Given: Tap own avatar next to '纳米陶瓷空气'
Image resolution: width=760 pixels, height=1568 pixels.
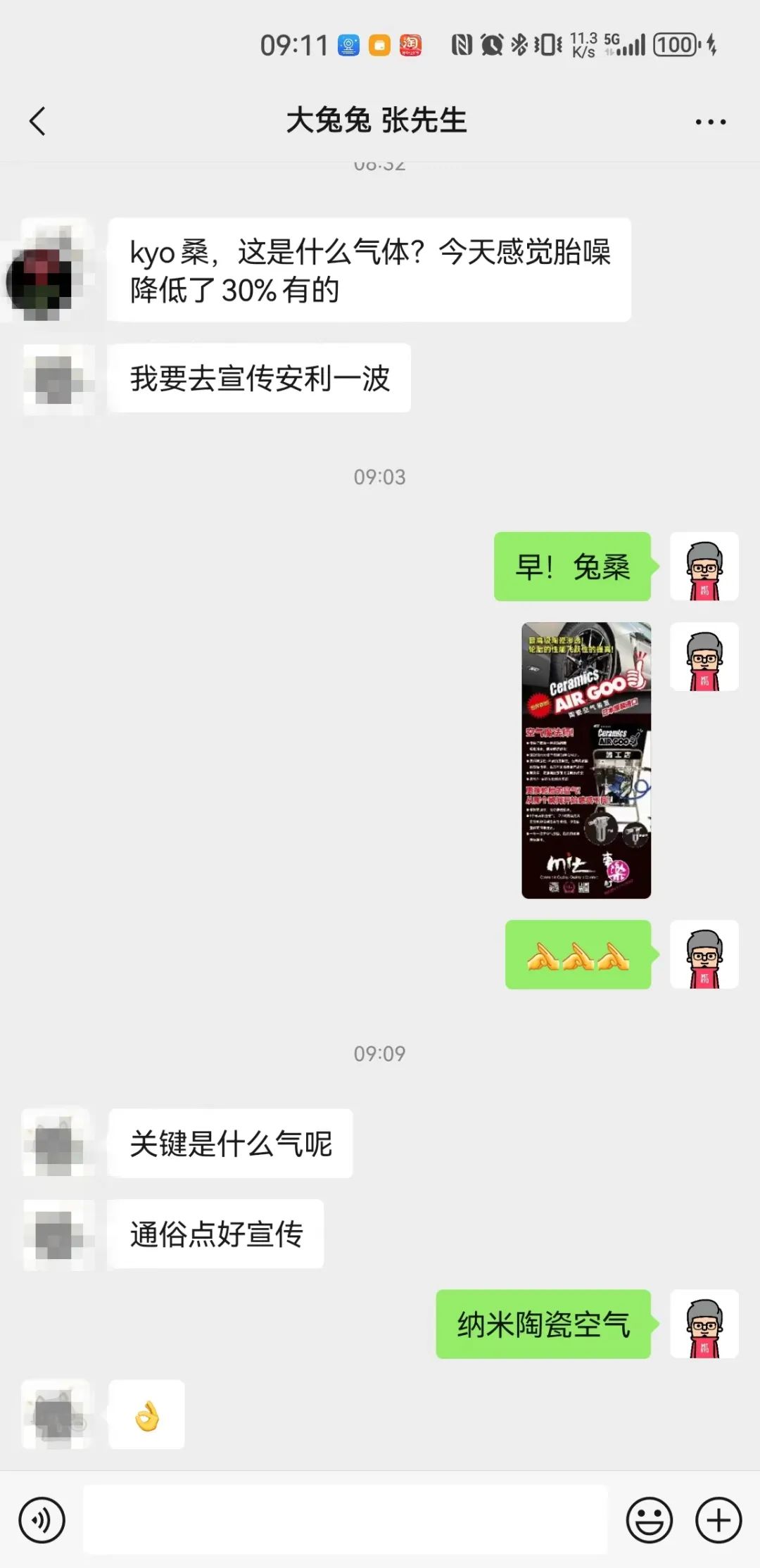Looking at the screenshot, I should pos(704,1324).
